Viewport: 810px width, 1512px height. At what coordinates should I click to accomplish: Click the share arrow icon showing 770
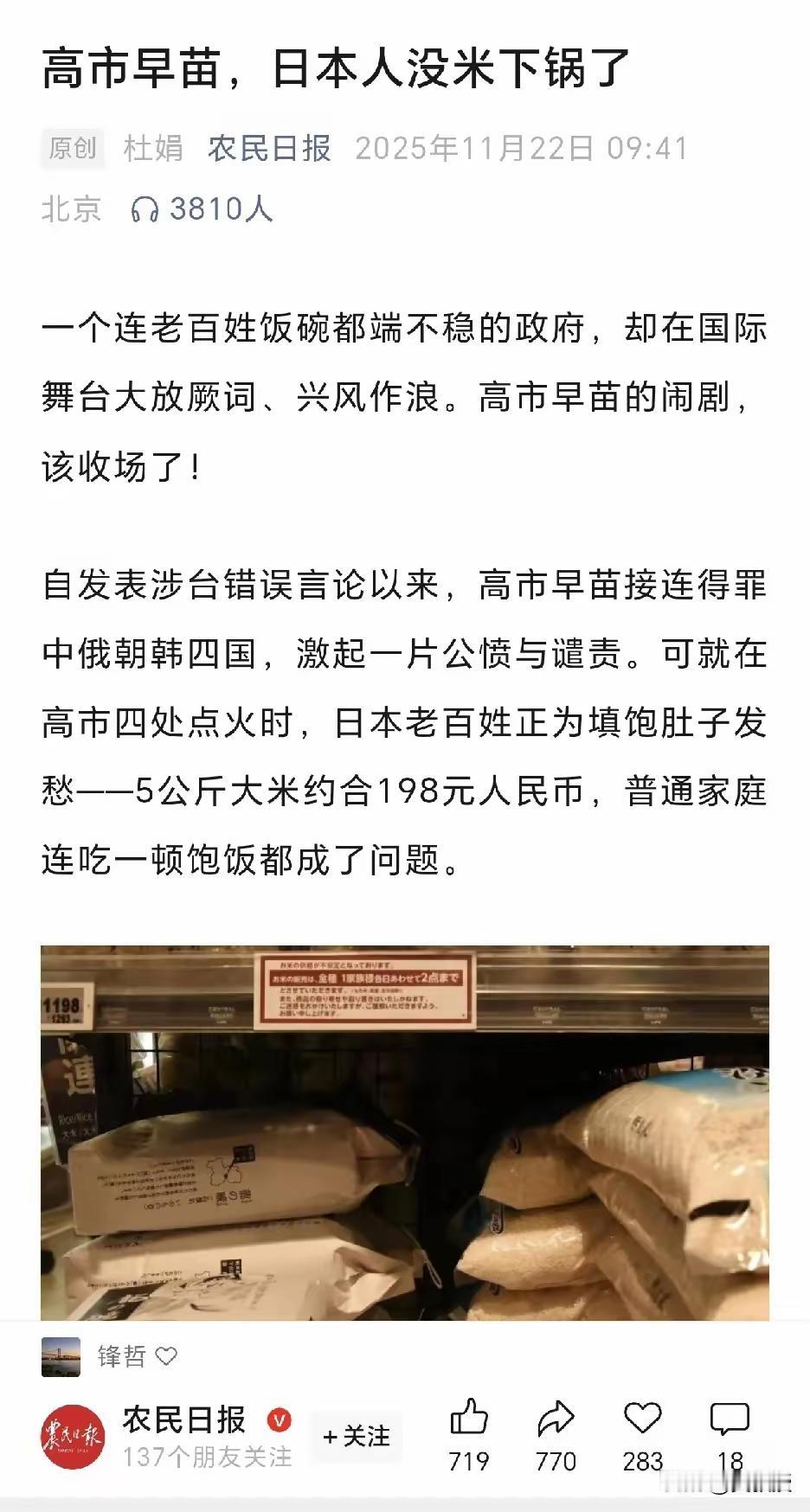[556, 1417]
